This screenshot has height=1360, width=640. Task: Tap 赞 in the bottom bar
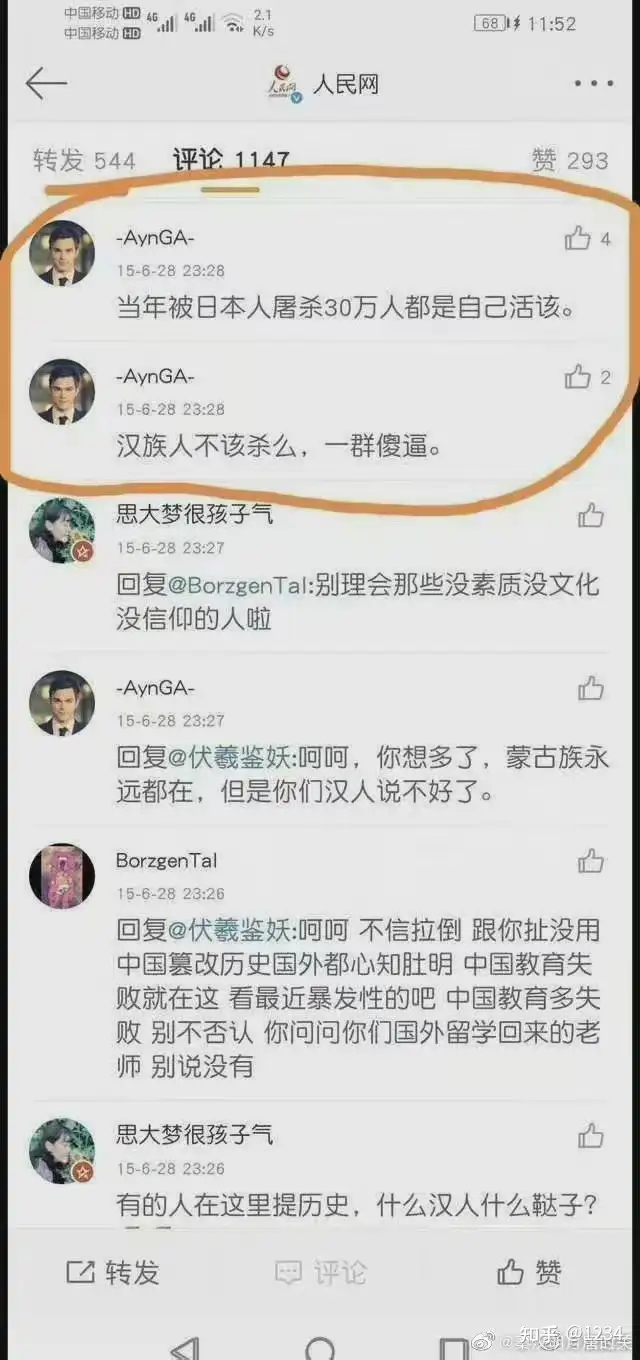point(529,1272)
